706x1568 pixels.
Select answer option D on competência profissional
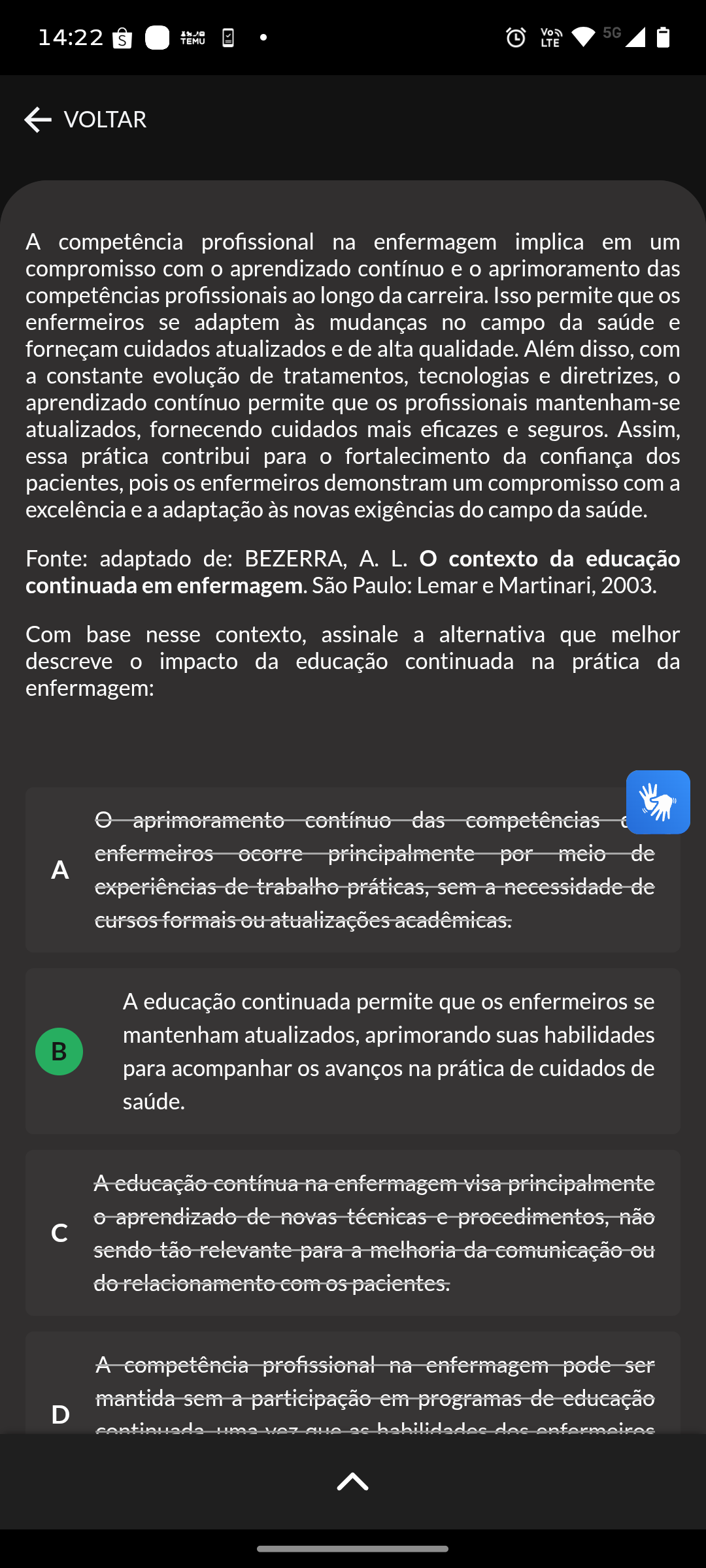353,1383
